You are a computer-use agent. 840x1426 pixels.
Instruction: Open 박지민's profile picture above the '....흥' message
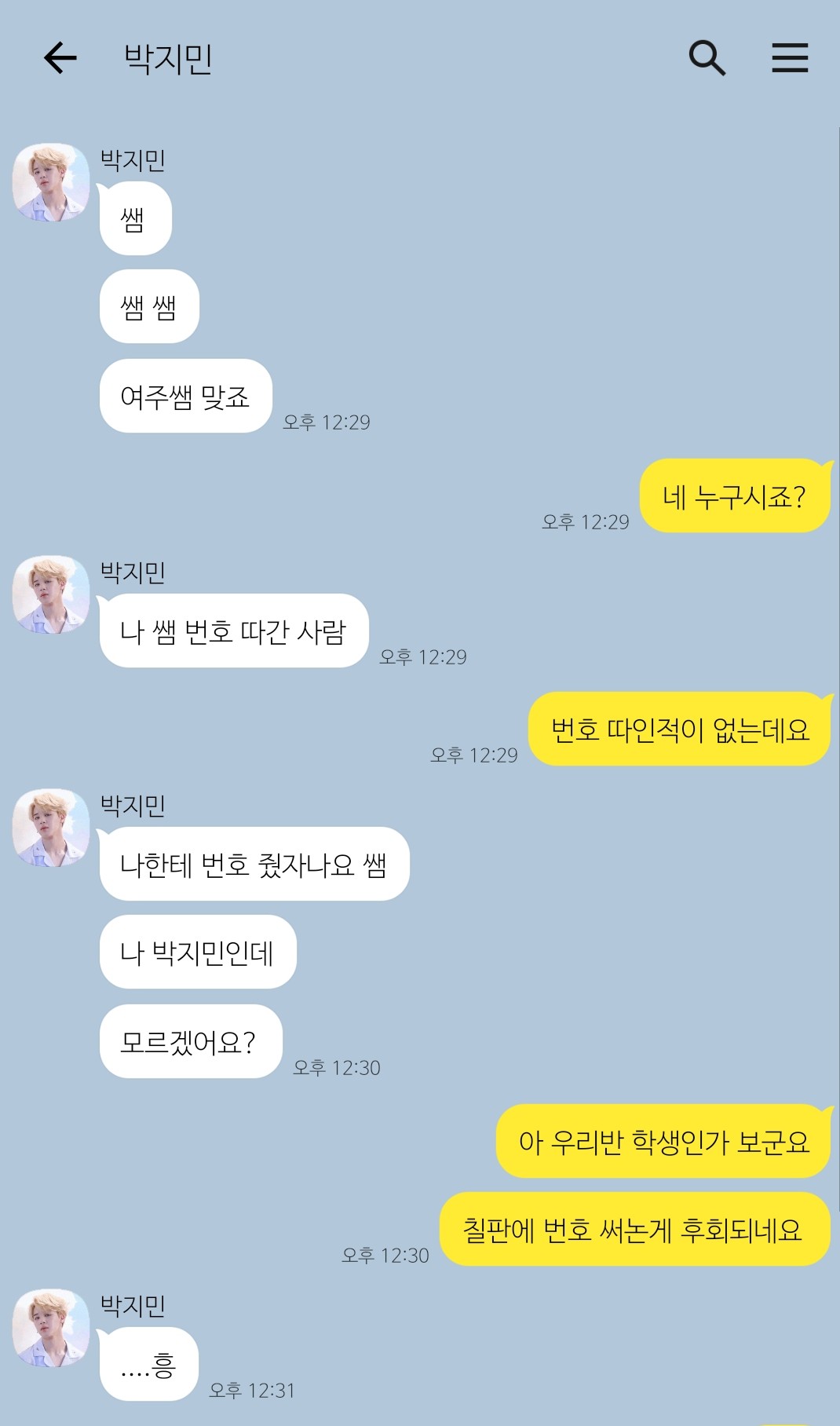[x=51, y=1328]
